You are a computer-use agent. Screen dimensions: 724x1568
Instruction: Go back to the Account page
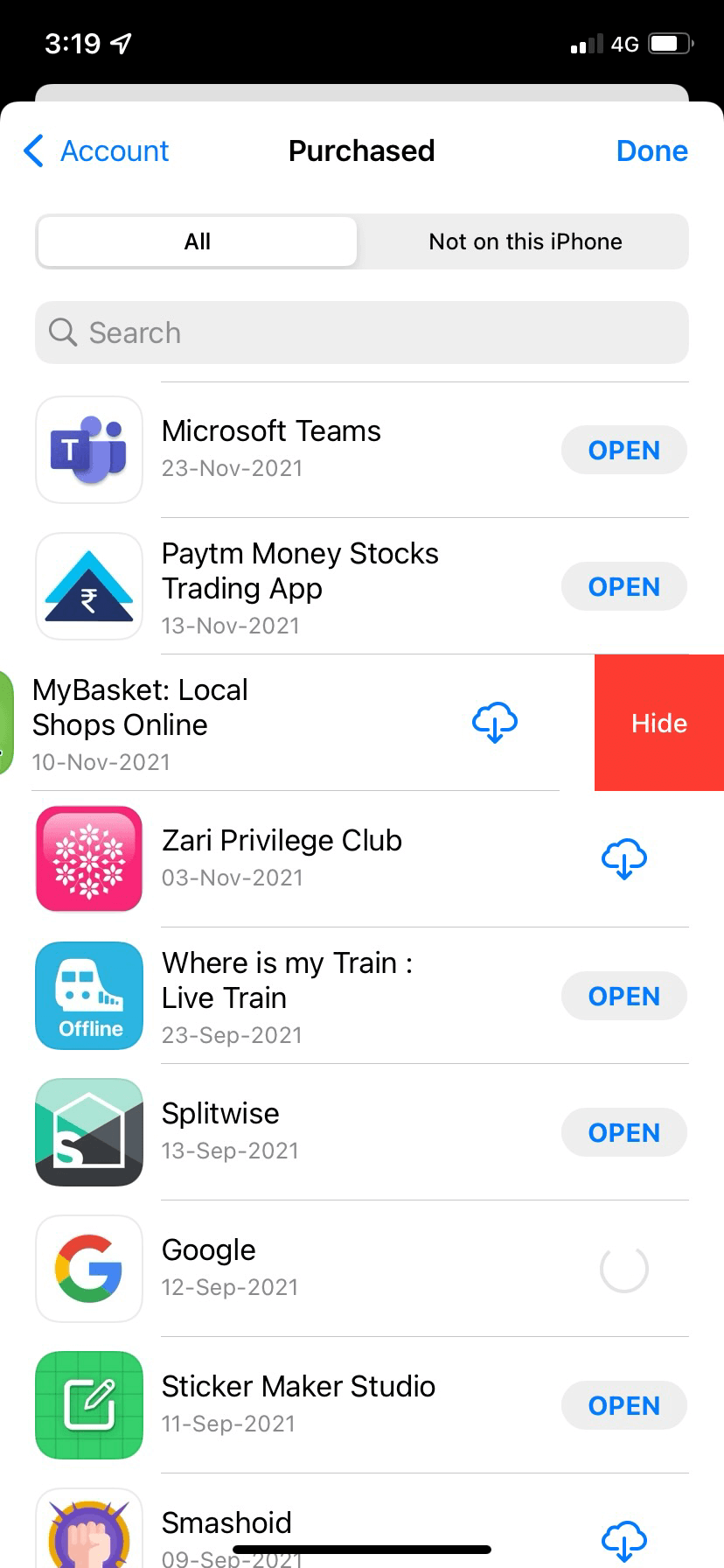point(95,150)
